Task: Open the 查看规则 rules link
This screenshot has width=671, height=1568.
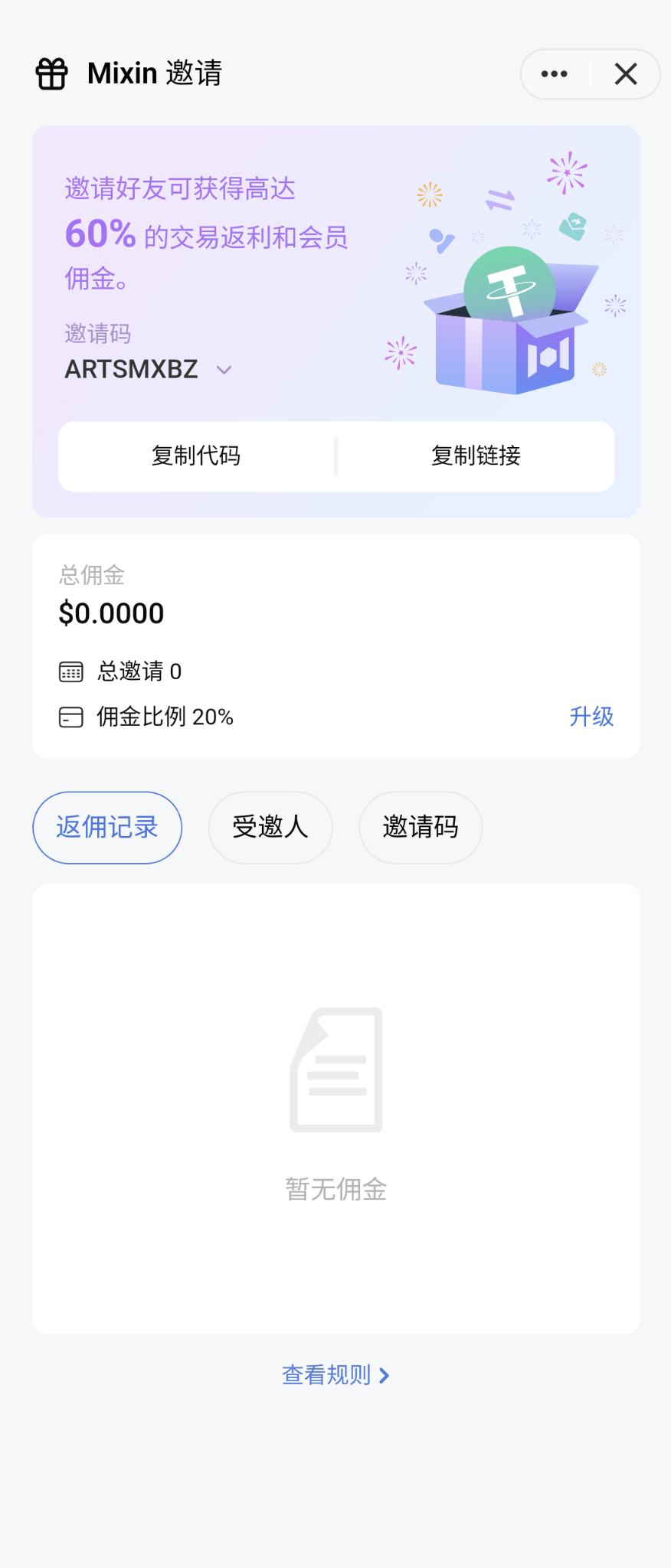Action: [x=335, y=1375]
